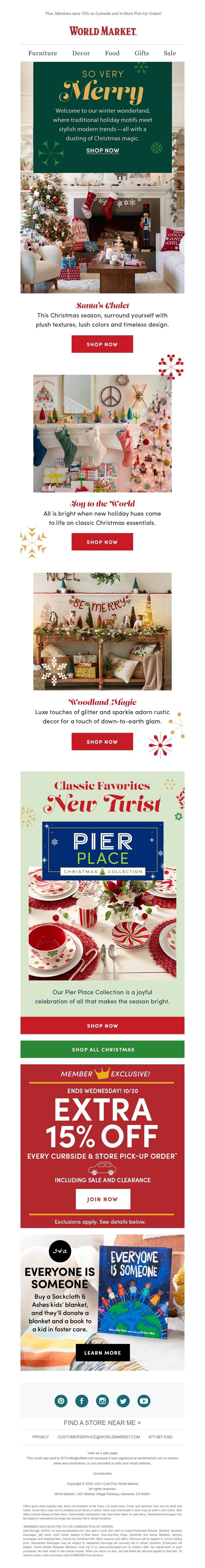Open World Market's Pinterest page
The width and height of the screenshot is (205, 1568).
pos(61,1401)
